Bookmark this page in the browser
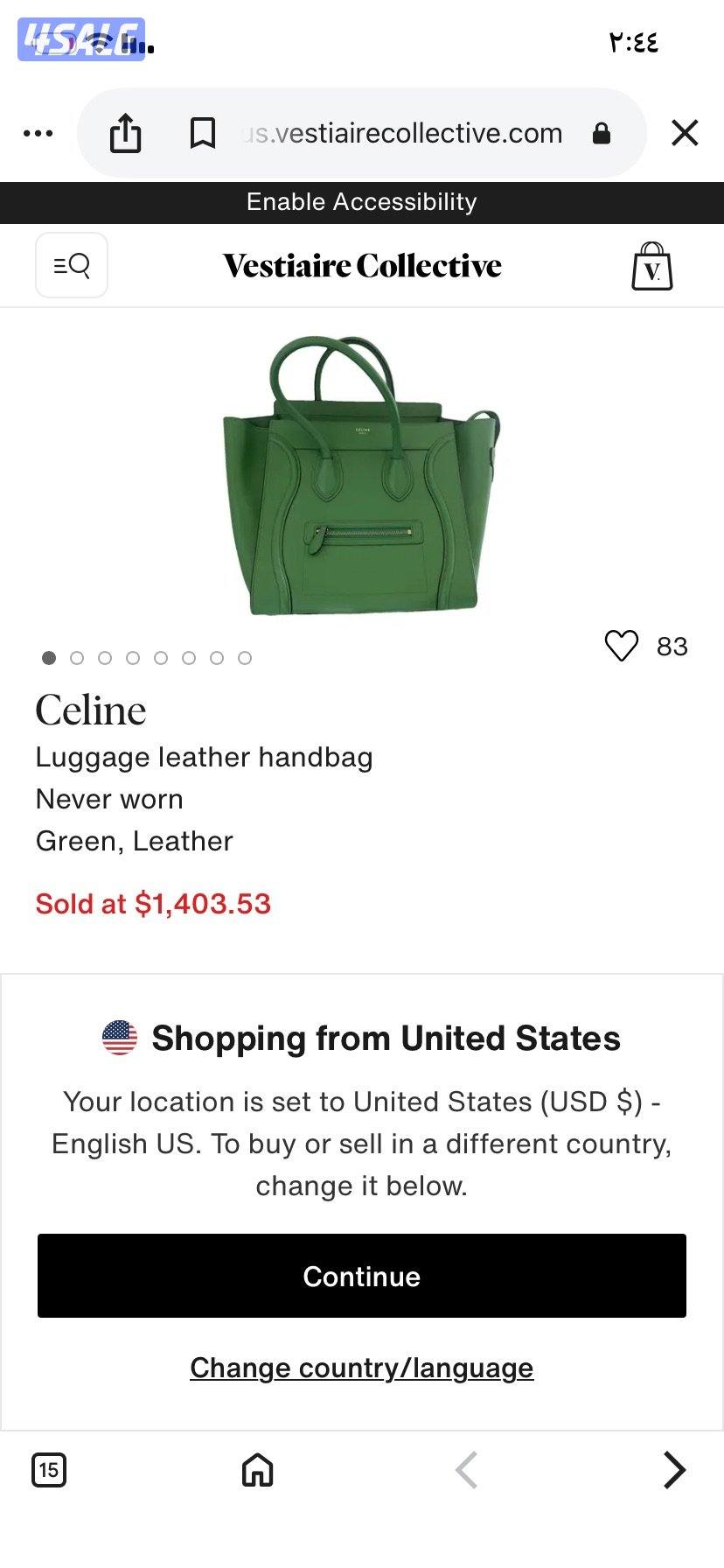Screen dimensions: 724x1568 coord(203,134)
